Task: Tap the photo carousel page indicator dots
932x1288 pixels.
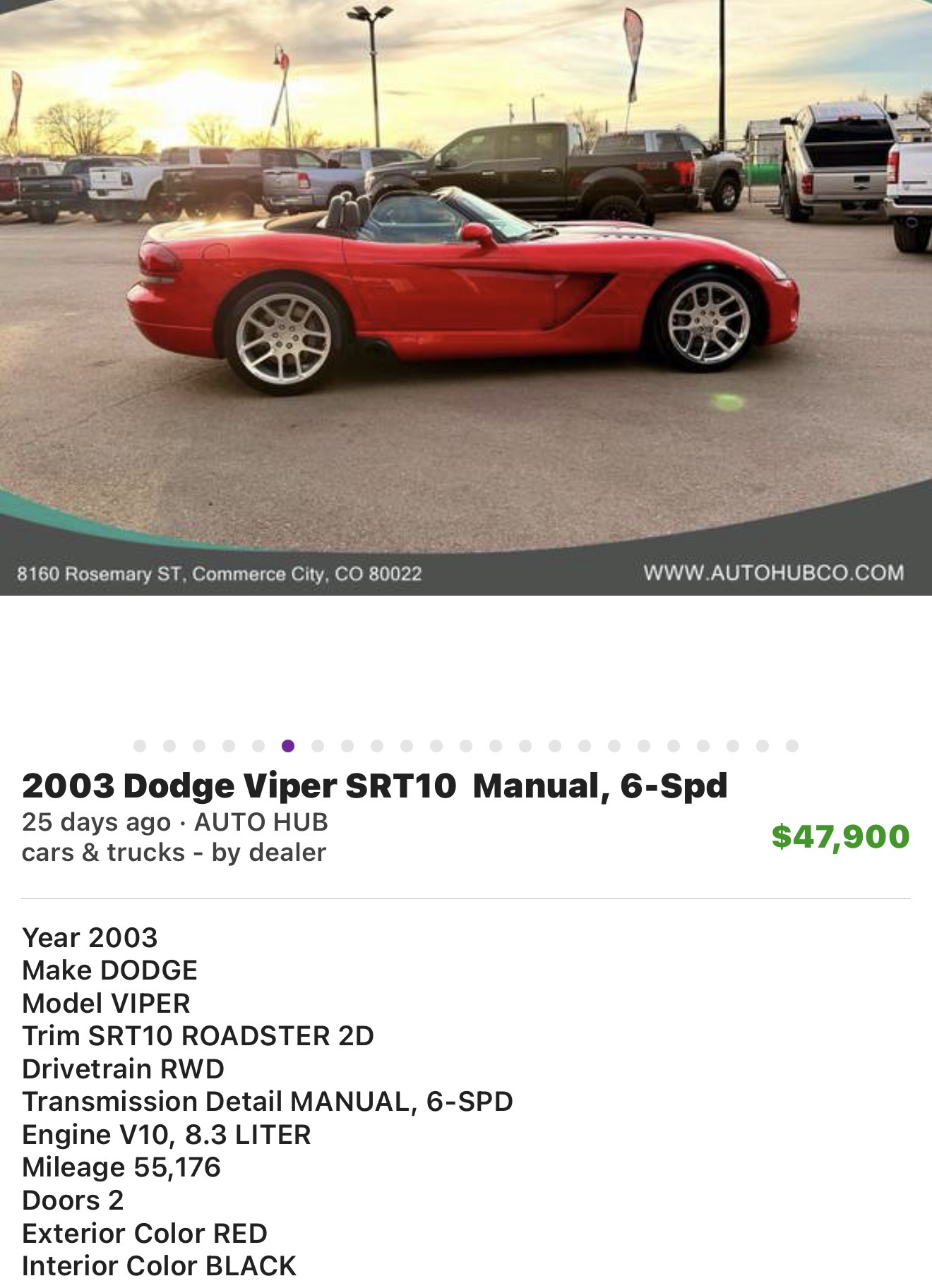Action: point(466,746)
